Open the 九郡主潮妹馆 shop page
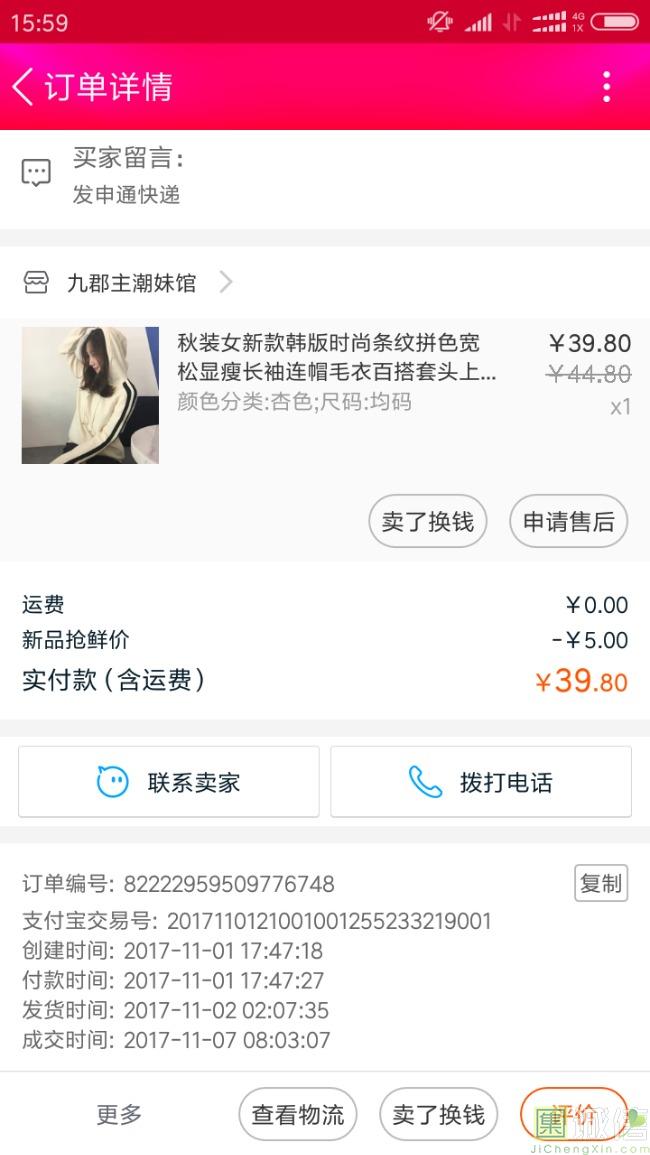650x1155 pixels. click(x=130, y=283)
